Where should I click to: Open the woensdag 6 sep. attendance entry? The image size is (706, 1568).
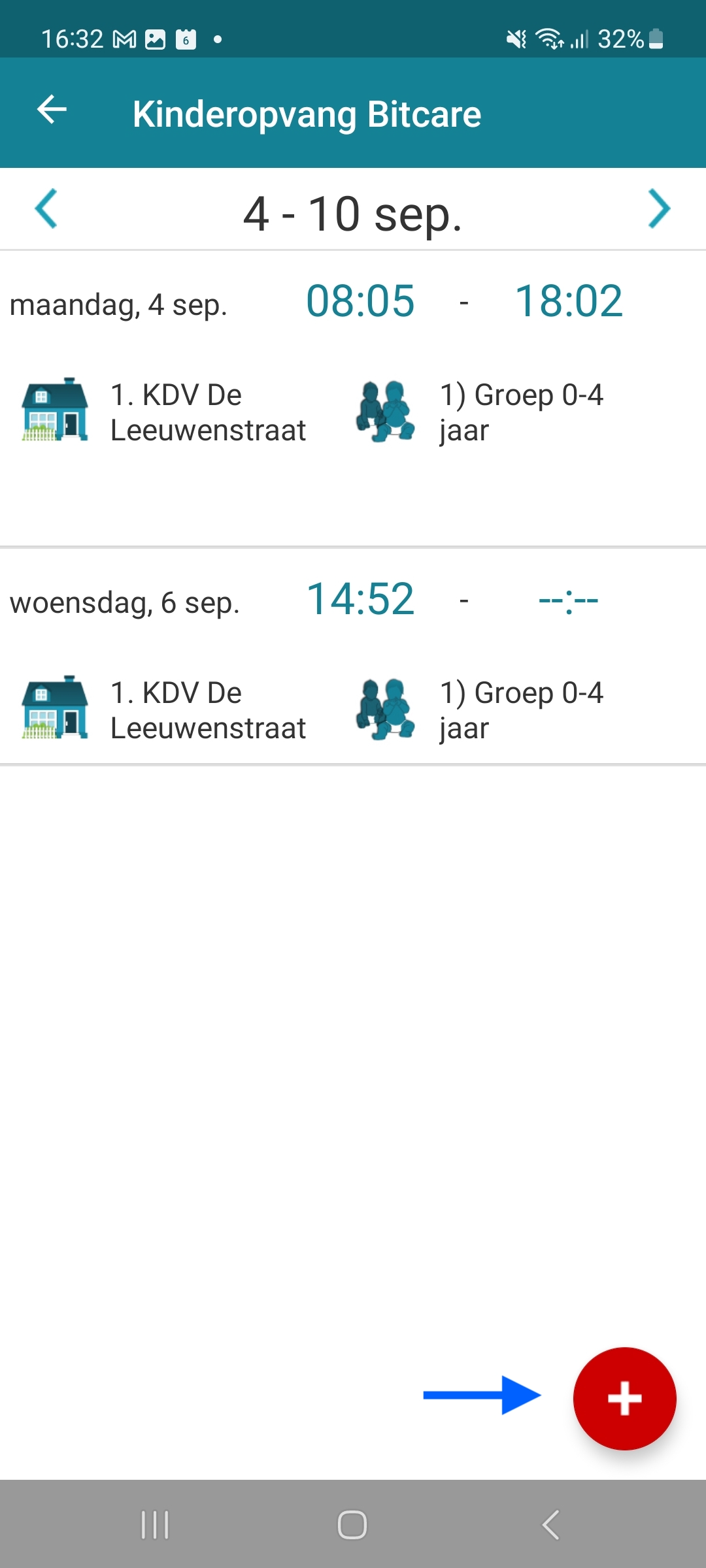tap(353, 657)
